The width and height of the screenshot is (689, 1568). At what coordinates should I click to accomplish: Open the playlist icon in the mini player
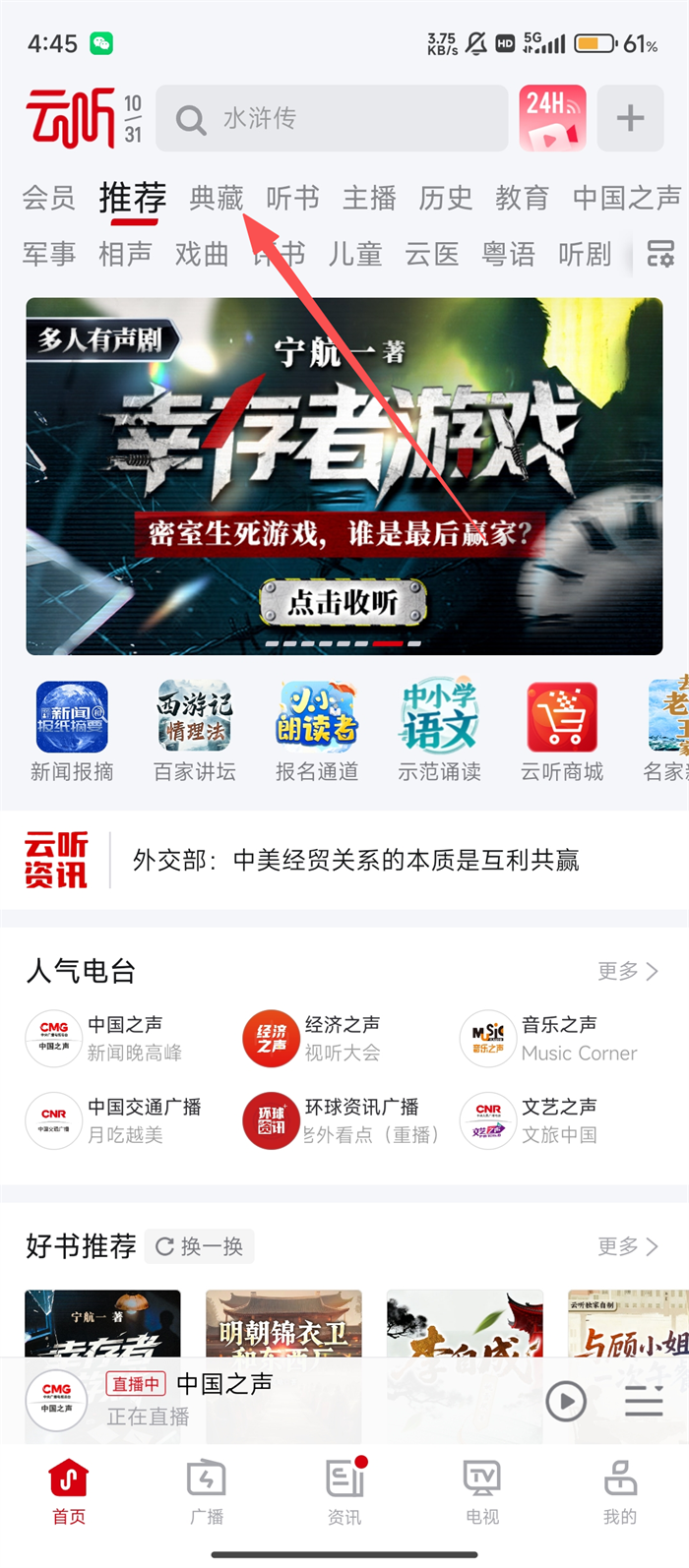click(x=643, y=1401)
